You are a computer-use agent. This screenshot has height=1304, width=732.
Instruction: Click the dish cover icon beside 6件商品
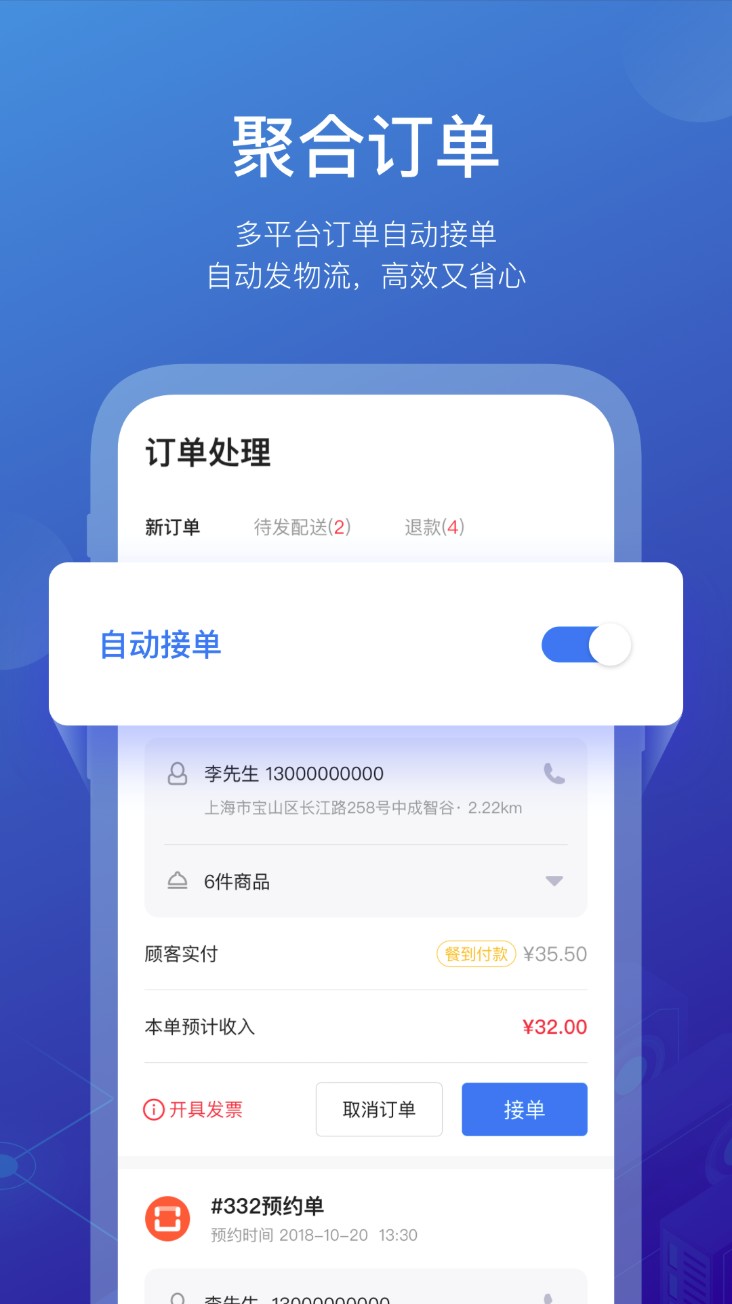pyautogui.click(x=178, y=881)
